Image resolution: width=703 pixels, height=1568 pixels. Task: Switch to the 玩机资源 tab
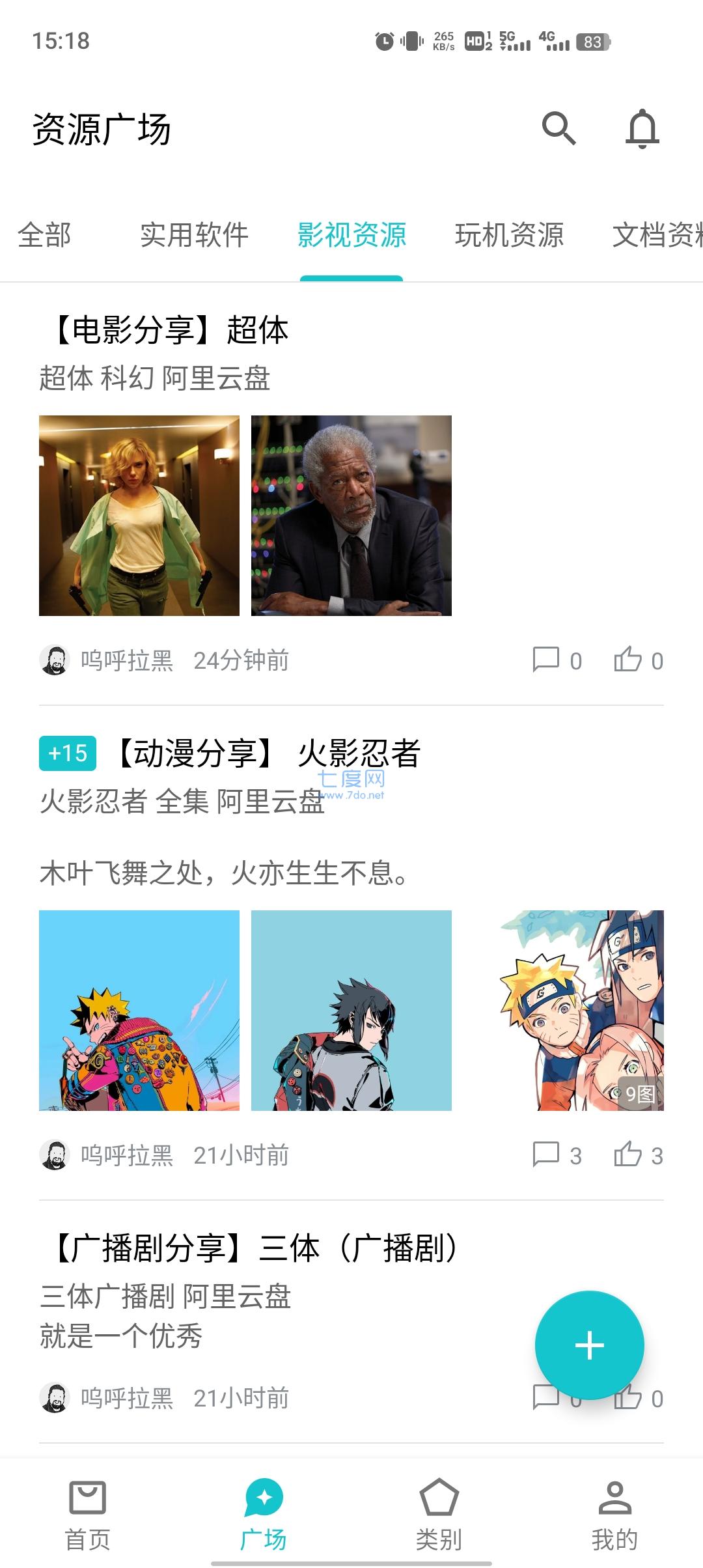[x=512, y=237]
